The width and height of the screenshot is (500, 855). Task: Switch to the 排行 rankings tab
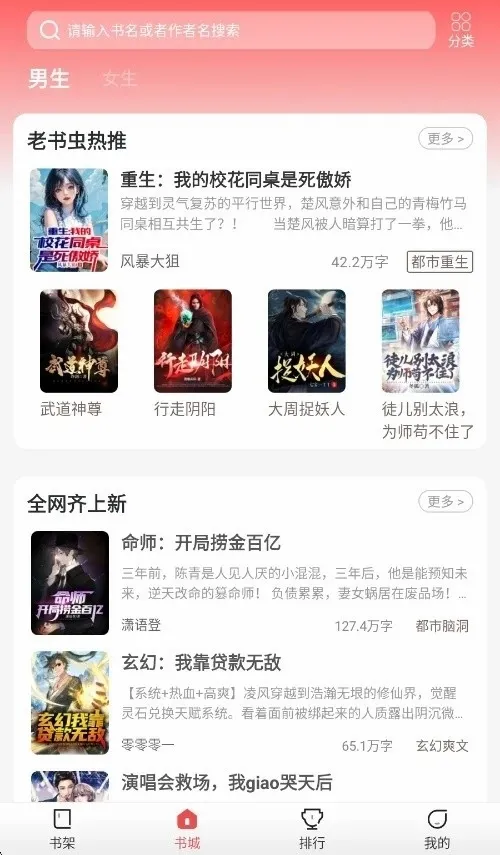[x=312, y=829]
